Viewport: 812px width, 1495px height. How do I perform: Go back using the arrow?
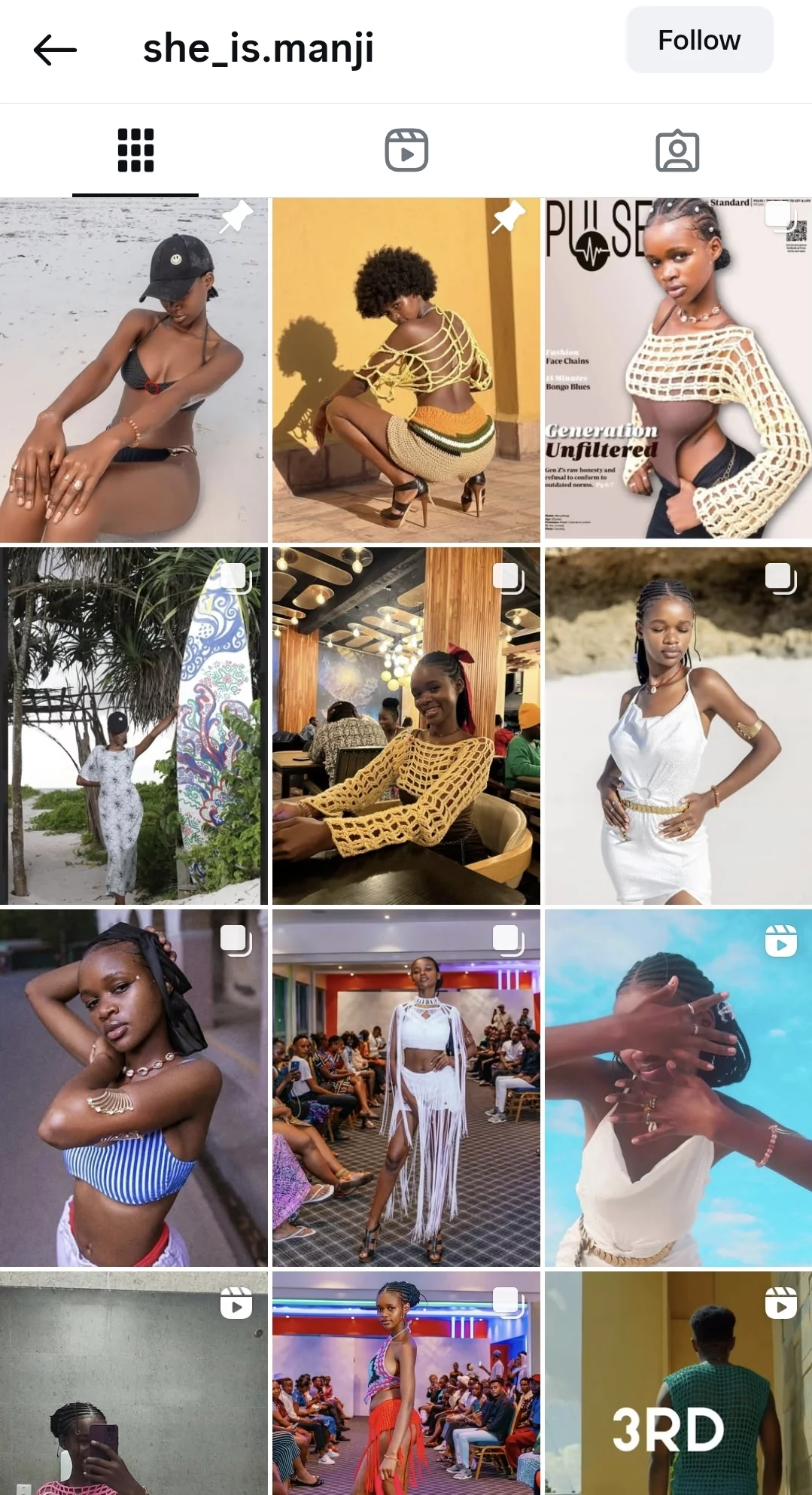55,50
